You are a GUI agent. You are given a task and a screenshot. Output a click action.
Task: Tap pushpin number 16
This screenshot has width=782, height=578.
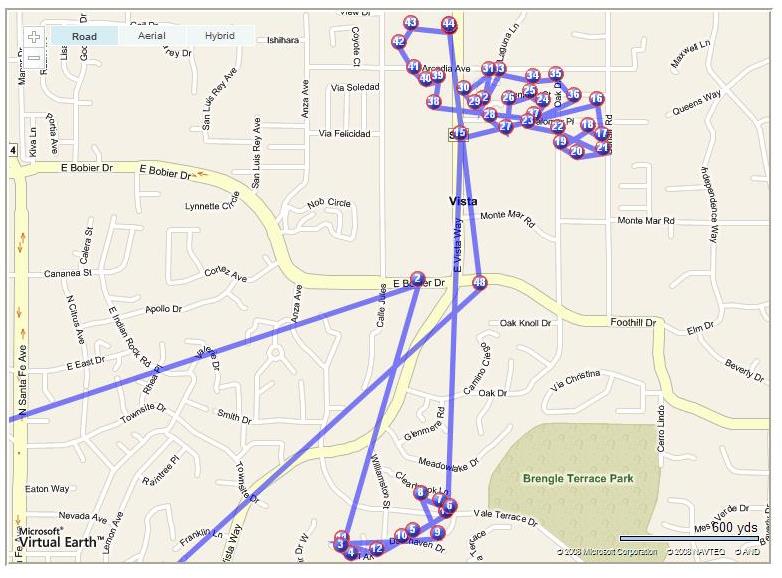596,99
